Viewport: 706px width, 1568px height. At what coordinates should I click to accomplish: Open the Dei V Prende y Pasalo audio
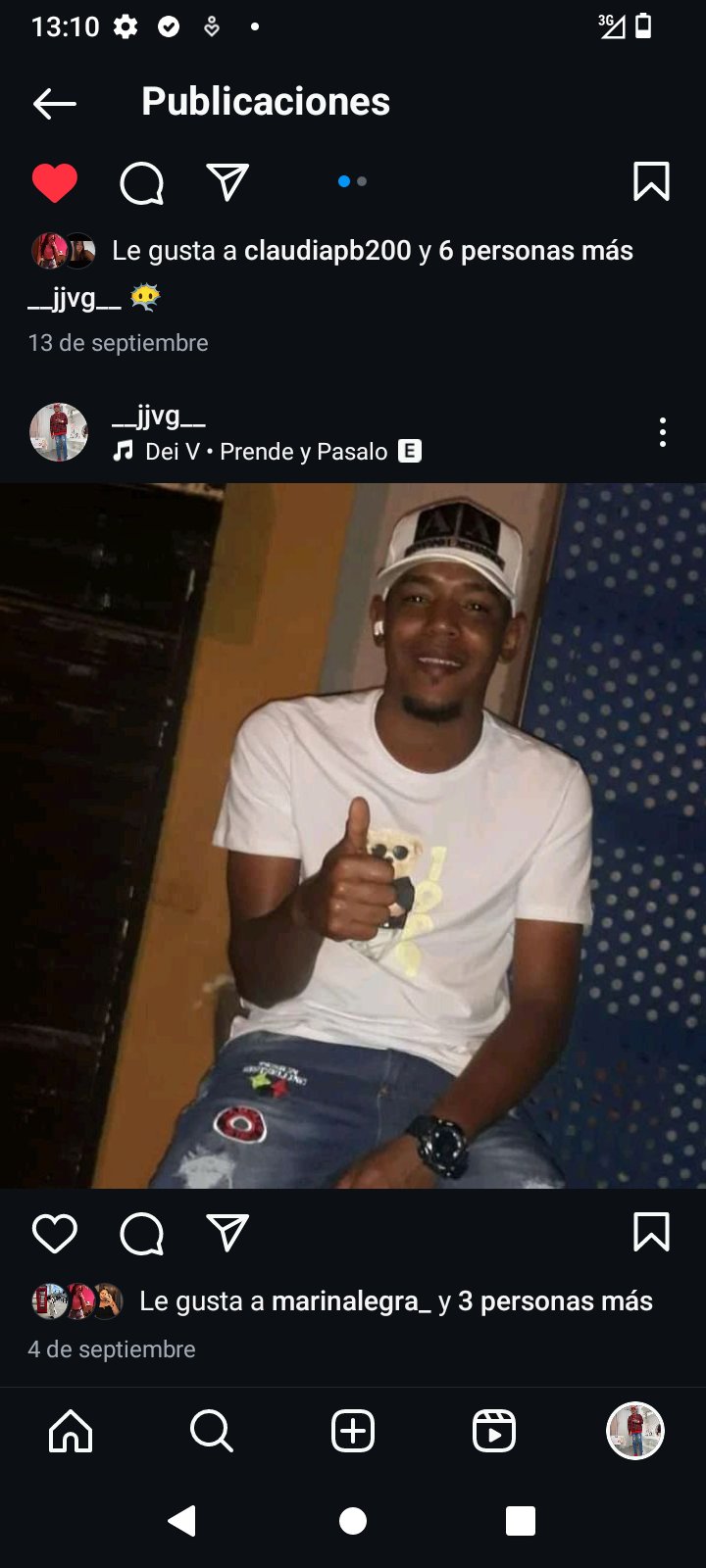point(267,452)
